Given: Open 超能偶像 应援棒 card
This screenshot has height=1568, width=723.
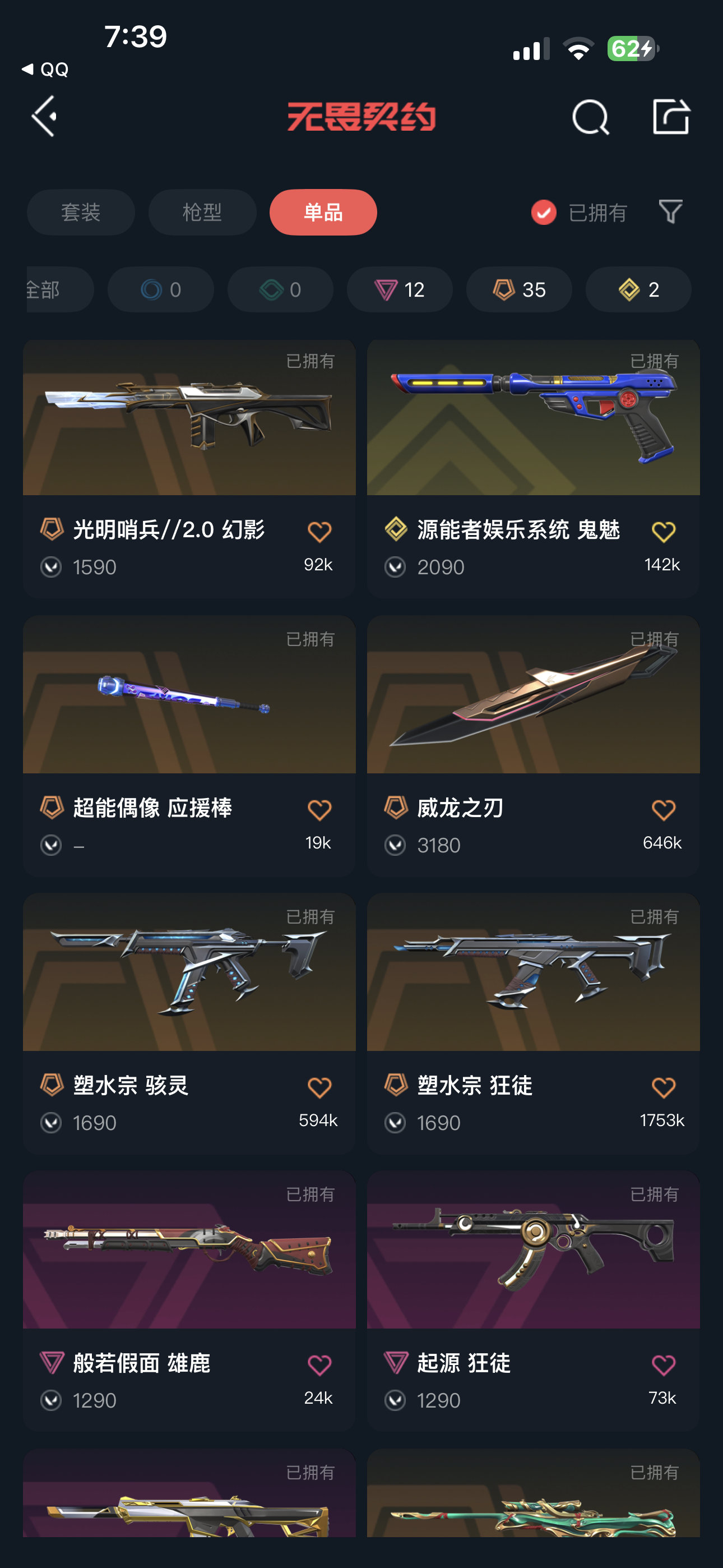Looking at the screenshot, I should click(x=189, y=700).
